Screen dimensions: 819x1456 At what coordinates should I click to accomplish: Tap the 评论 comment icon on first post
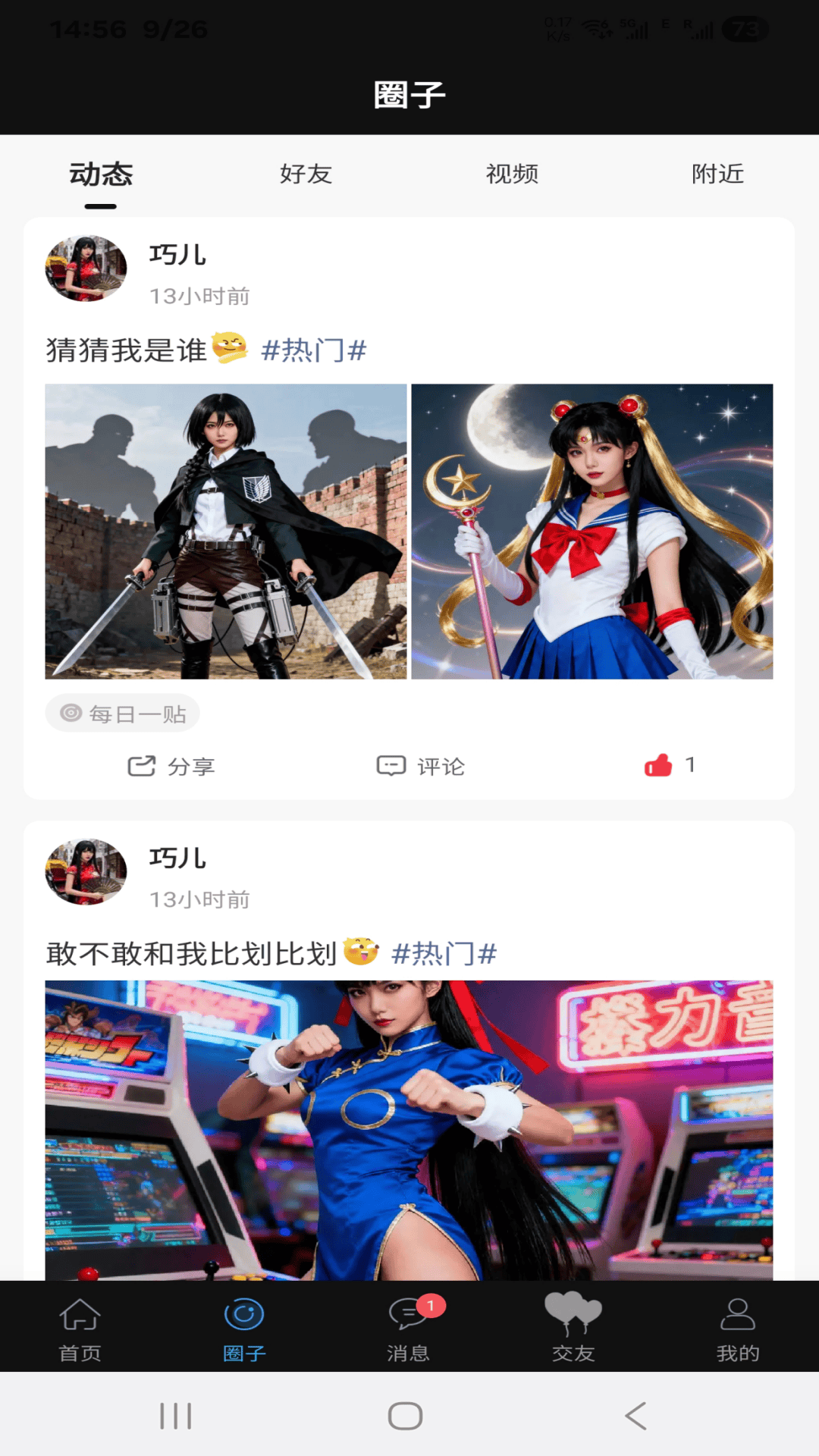click(422, 766)
